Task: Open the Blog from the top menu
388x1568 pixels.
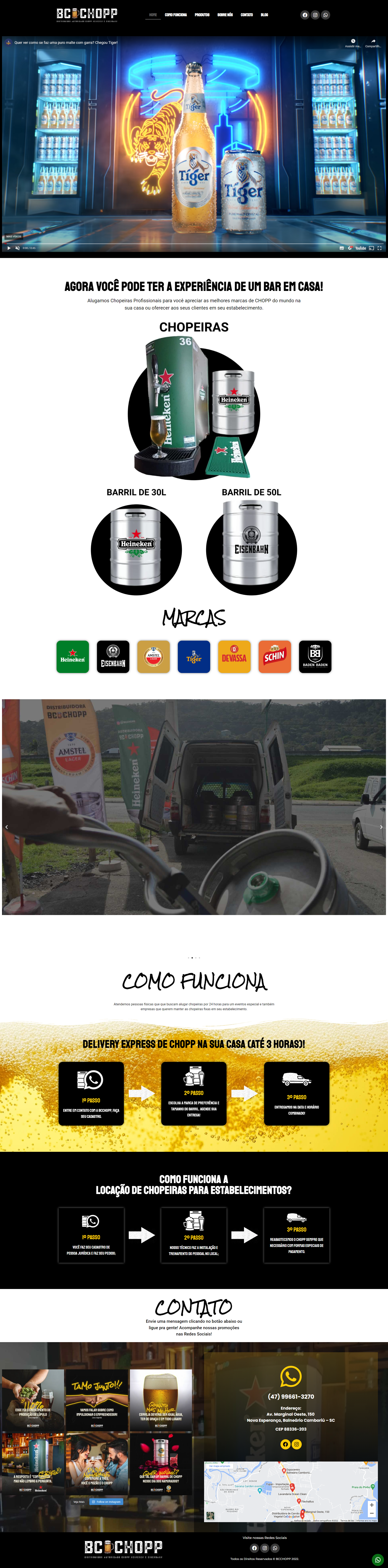Action: [x=264, y=15]
